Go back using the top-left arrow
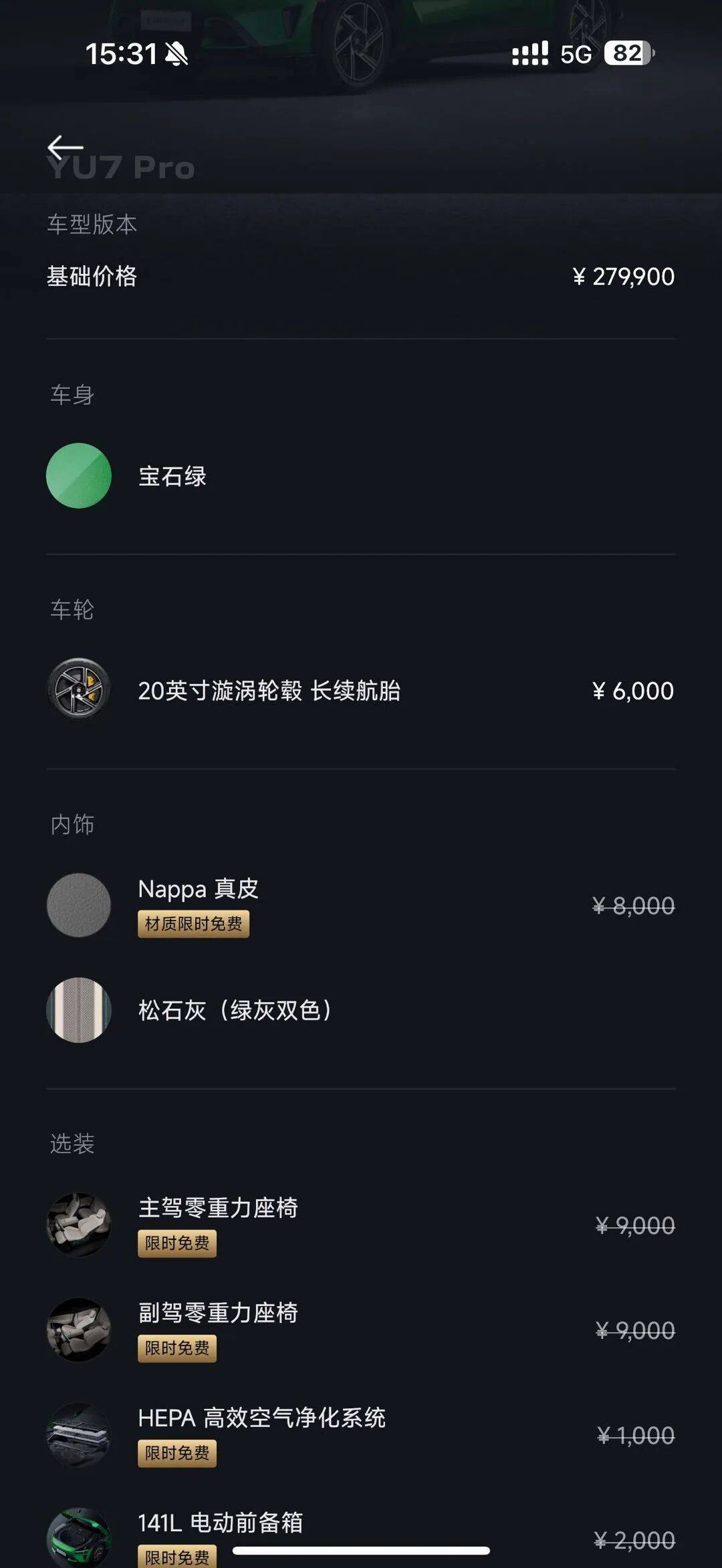Viewport: 722px width, 1568px height. [x=66, y=147]
